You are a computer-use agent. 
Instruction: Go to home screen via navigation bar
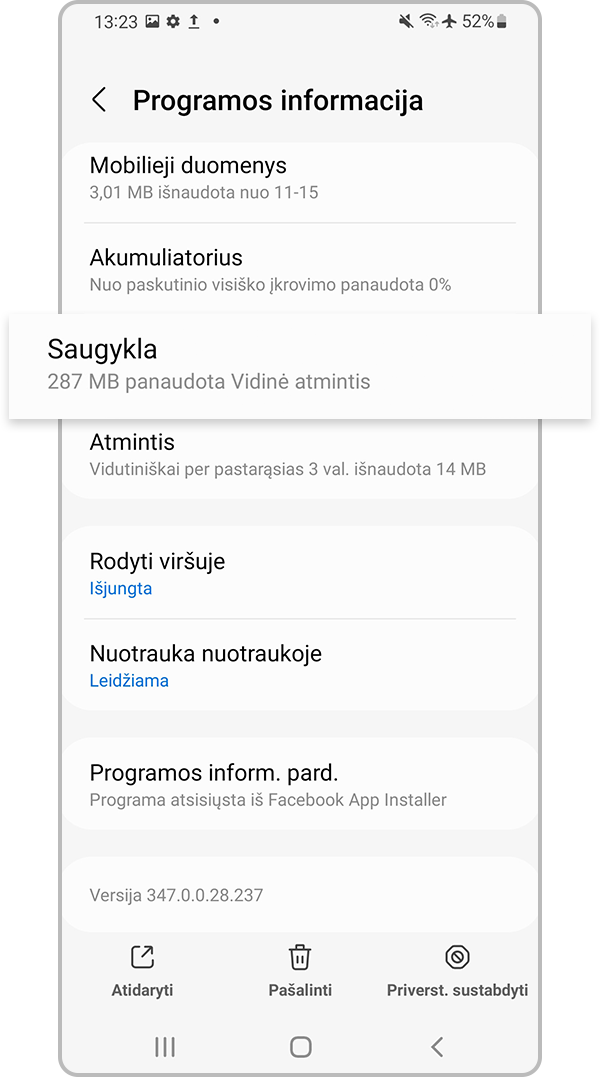click(x=300, y=1047)
